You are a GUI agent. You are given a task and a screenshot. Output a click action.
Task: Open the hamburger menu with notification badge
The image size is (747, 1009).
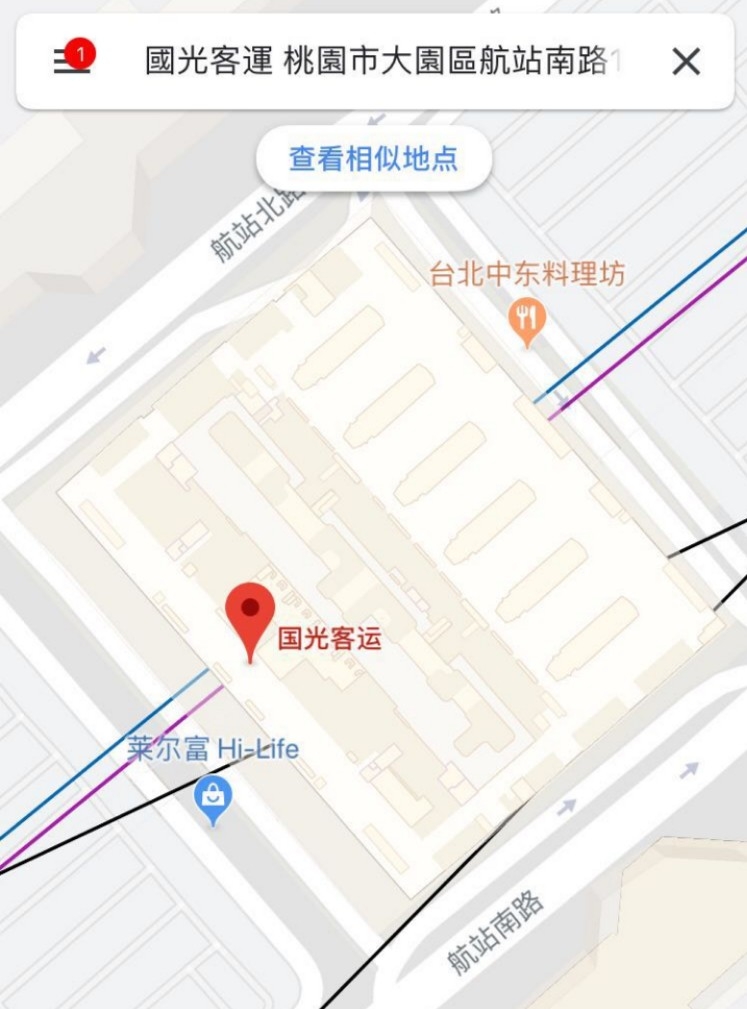(68, 62)
